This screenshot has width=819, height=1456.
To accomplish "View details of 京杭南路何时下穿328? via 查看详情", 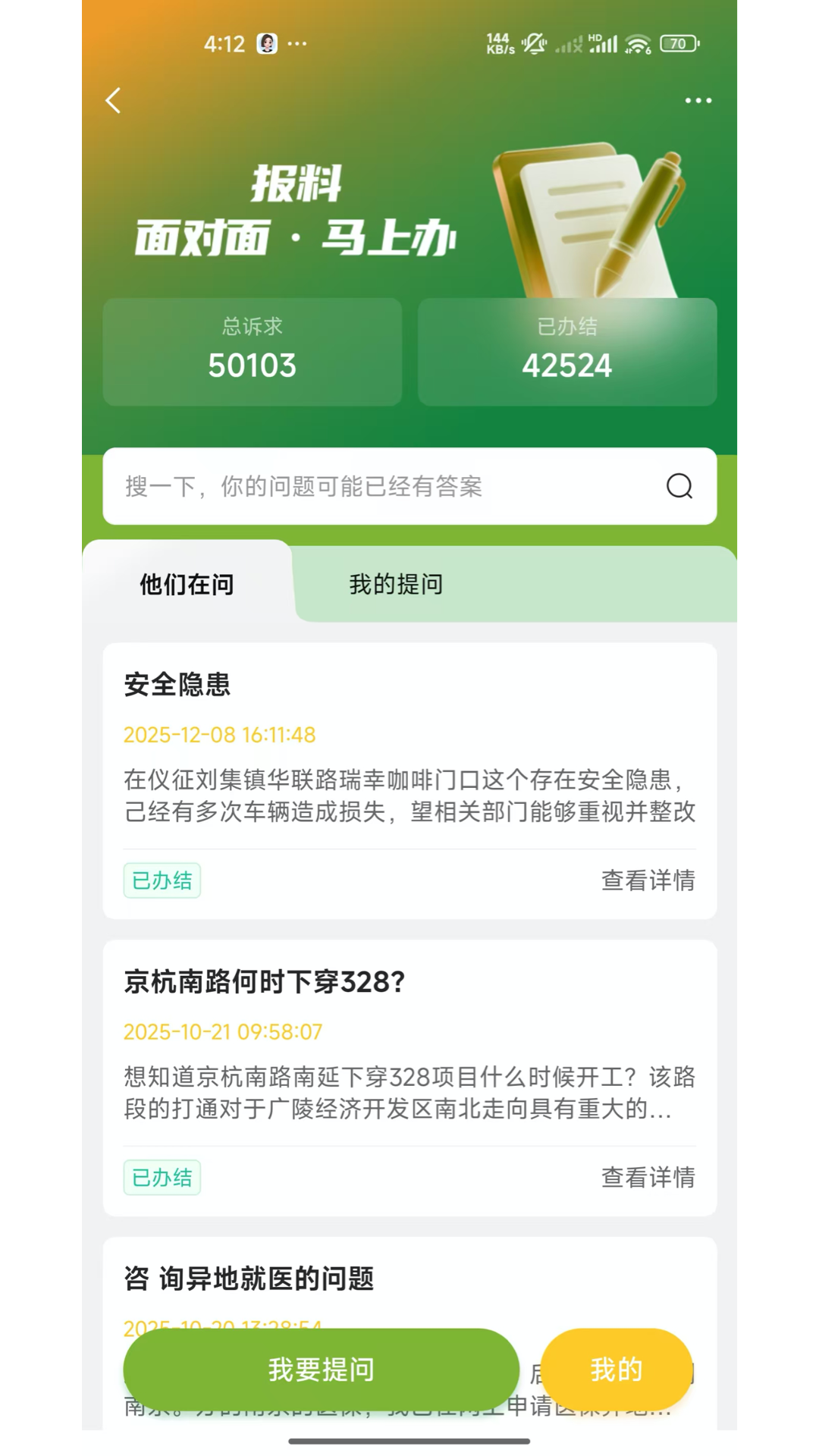I will coord(648,1178).
